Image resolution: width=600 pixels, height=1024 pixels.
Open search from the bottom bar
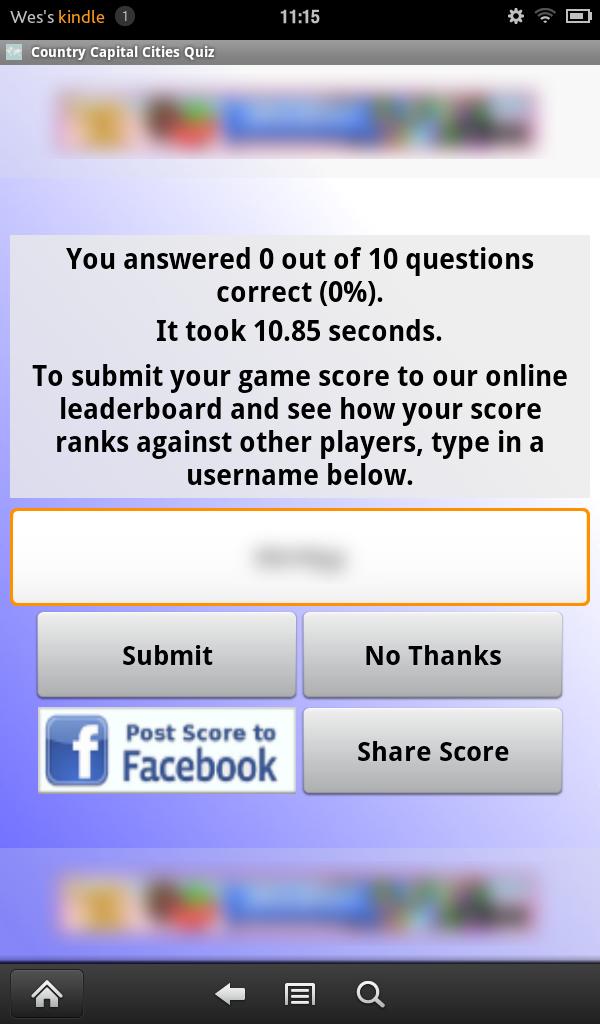[370, 994]
